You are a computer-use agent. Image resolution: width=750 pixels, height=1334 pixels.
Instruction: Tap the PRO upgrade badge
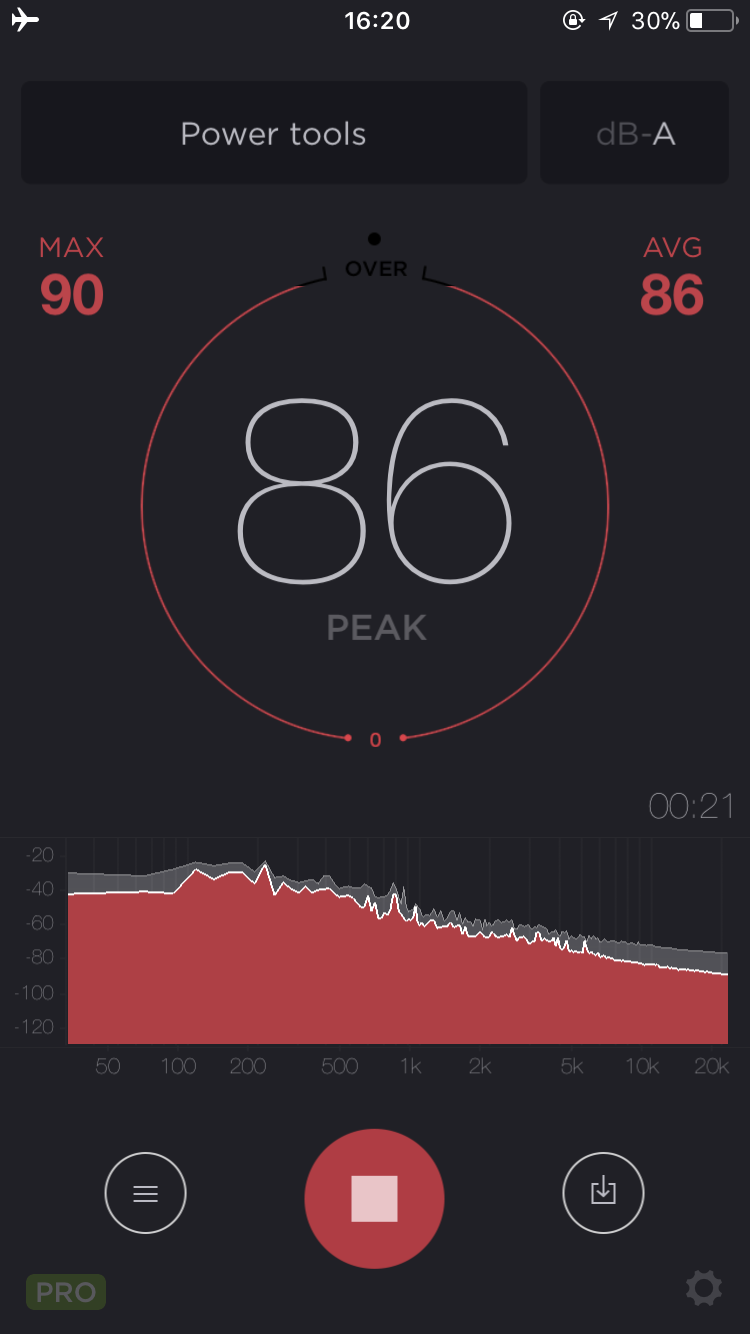tap(66, 1292)
